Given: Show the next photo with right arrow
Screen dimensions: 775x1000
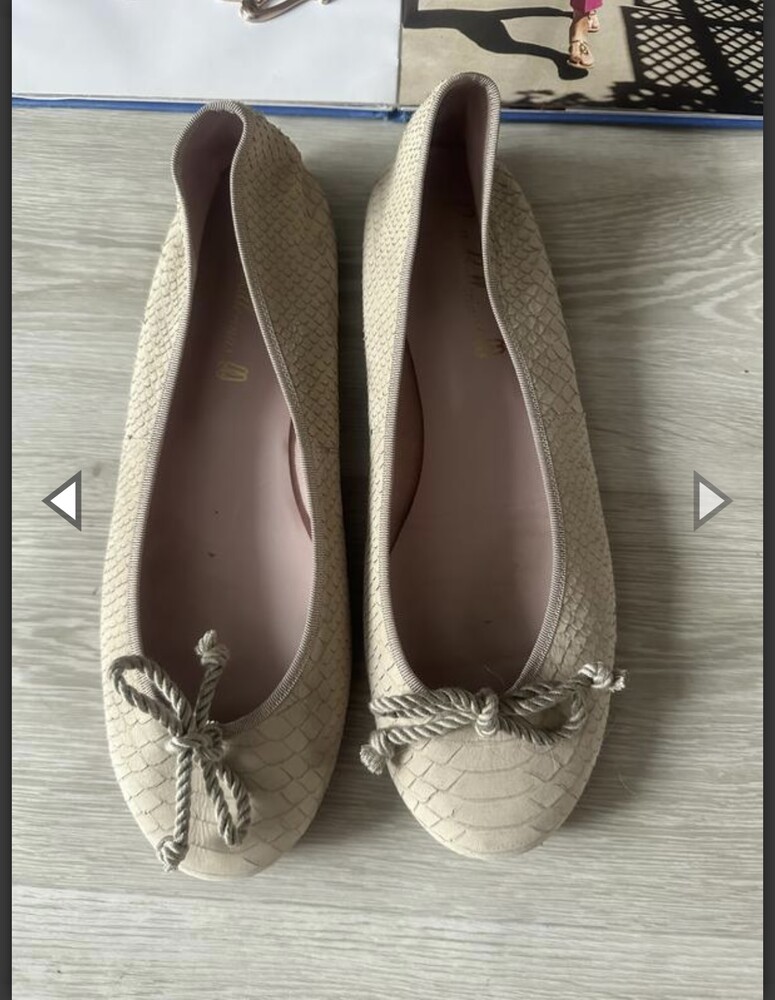Looking at the screenshot, I should tap(711, 501).
